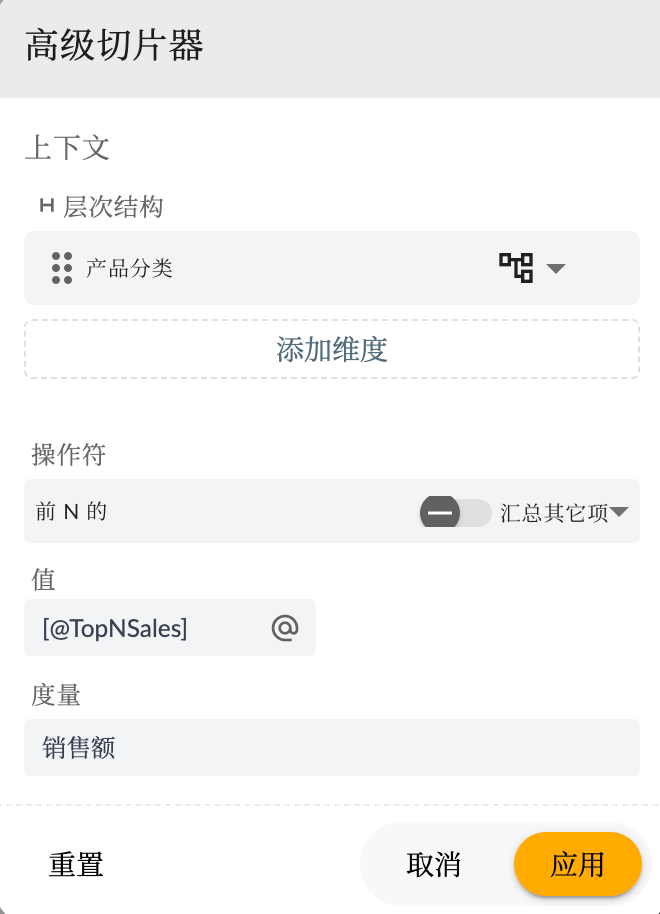Screen dimensions: 660x914
Task: Tap the @ parameter icon in the value field
Action: click(x=285, y=628)
